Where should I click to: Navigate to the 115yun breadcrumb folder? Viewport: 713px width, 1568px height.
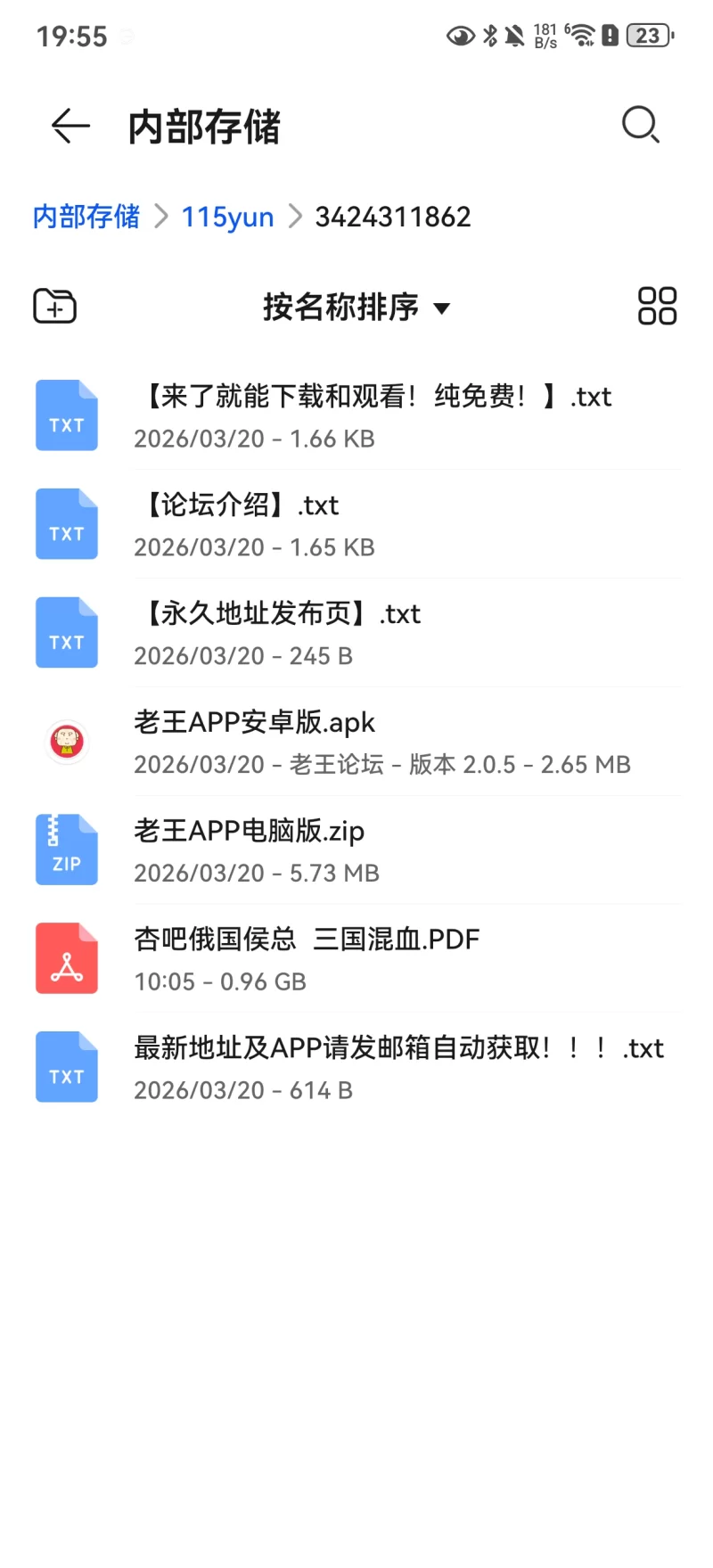click(x=227, y=217)
